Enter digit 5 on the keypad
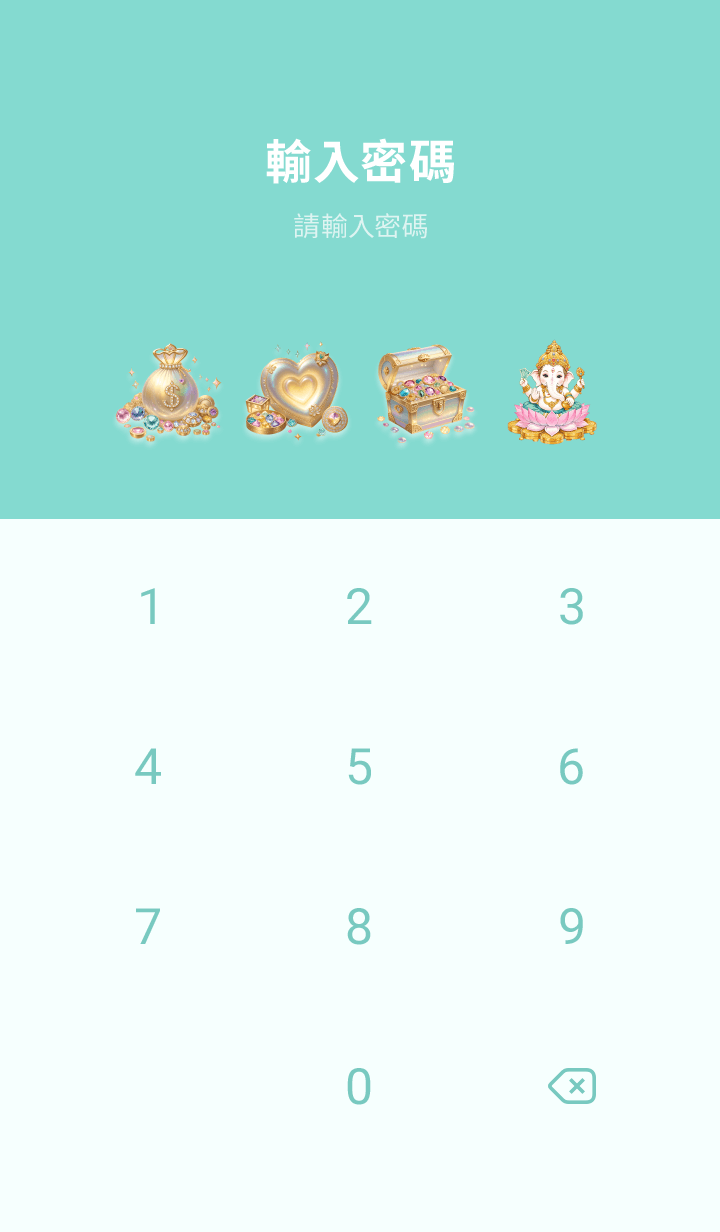The image size is (720, 1232). click(x=359, y=767)
